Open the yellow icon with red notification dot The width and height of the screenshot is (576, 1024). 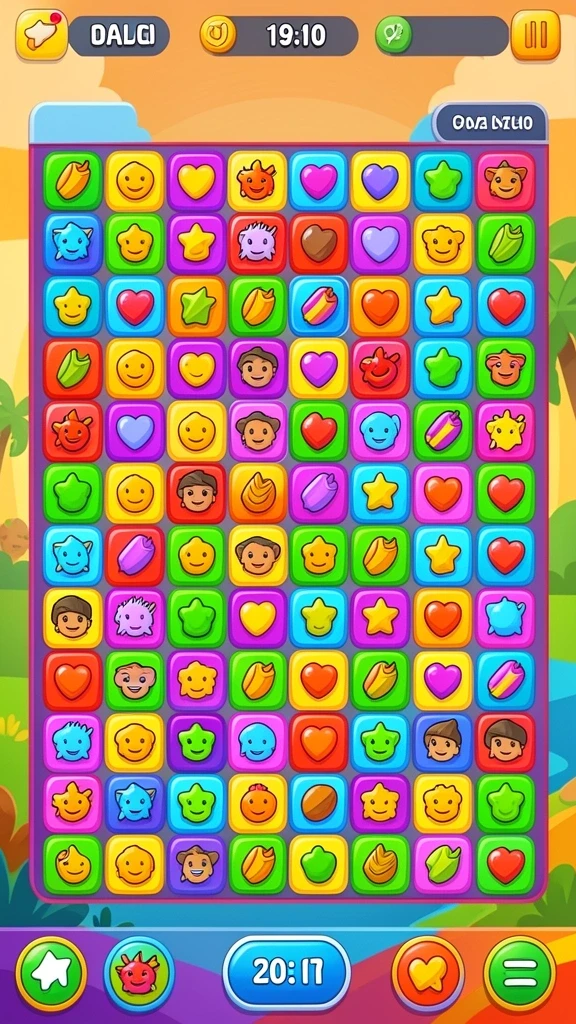click(x=42, y=35)
